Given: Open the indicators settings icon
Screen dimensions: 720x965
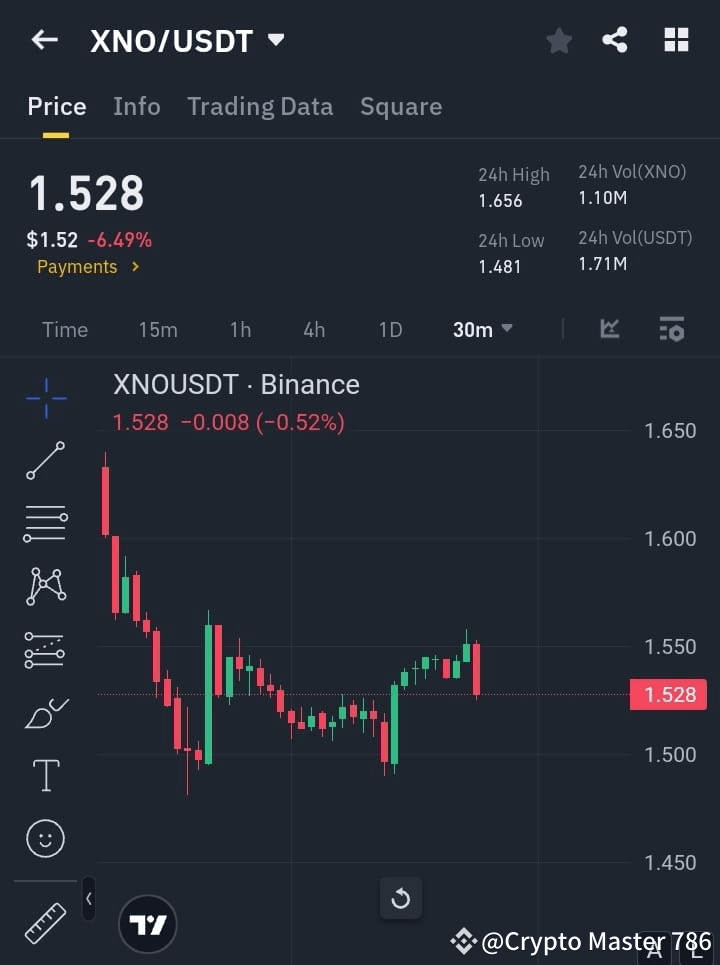Looking at the screenshot, I should coord(671,329).
